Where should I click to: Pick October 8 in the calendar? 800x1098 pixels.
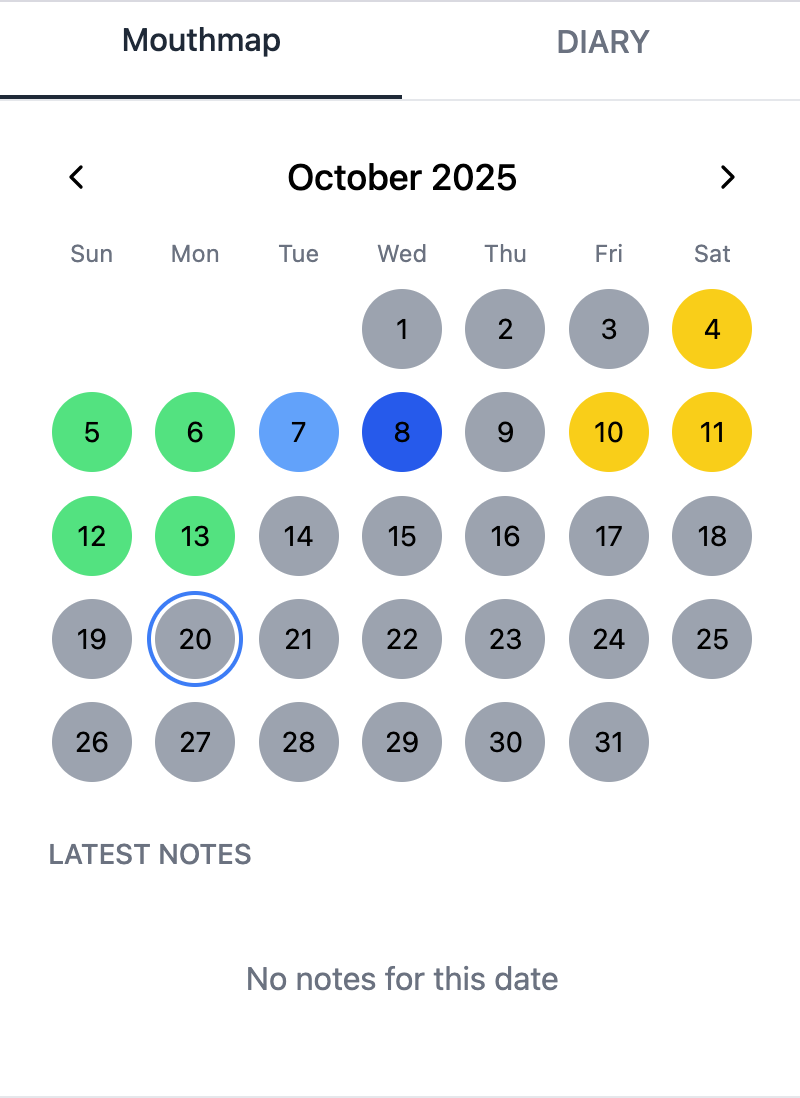tap(402, 432)
